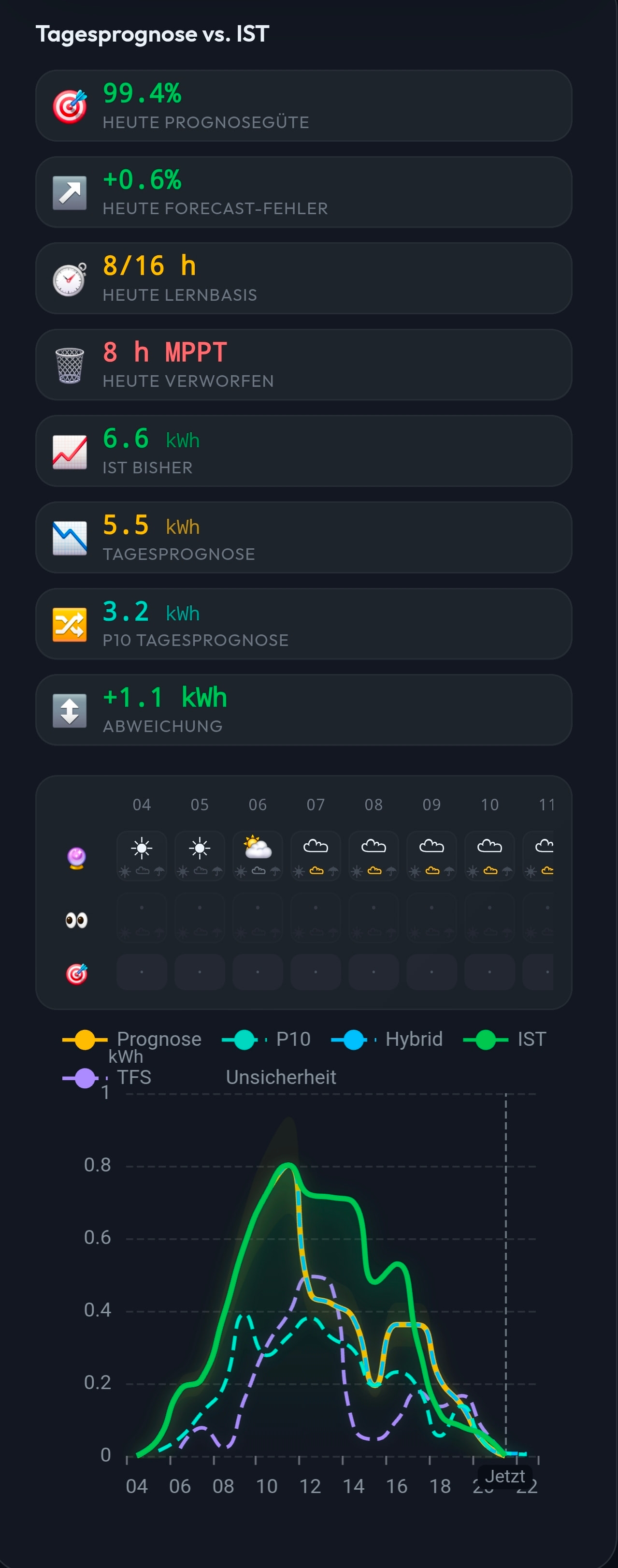Toggle the P10 series in chart legend

pos(266,1039)
